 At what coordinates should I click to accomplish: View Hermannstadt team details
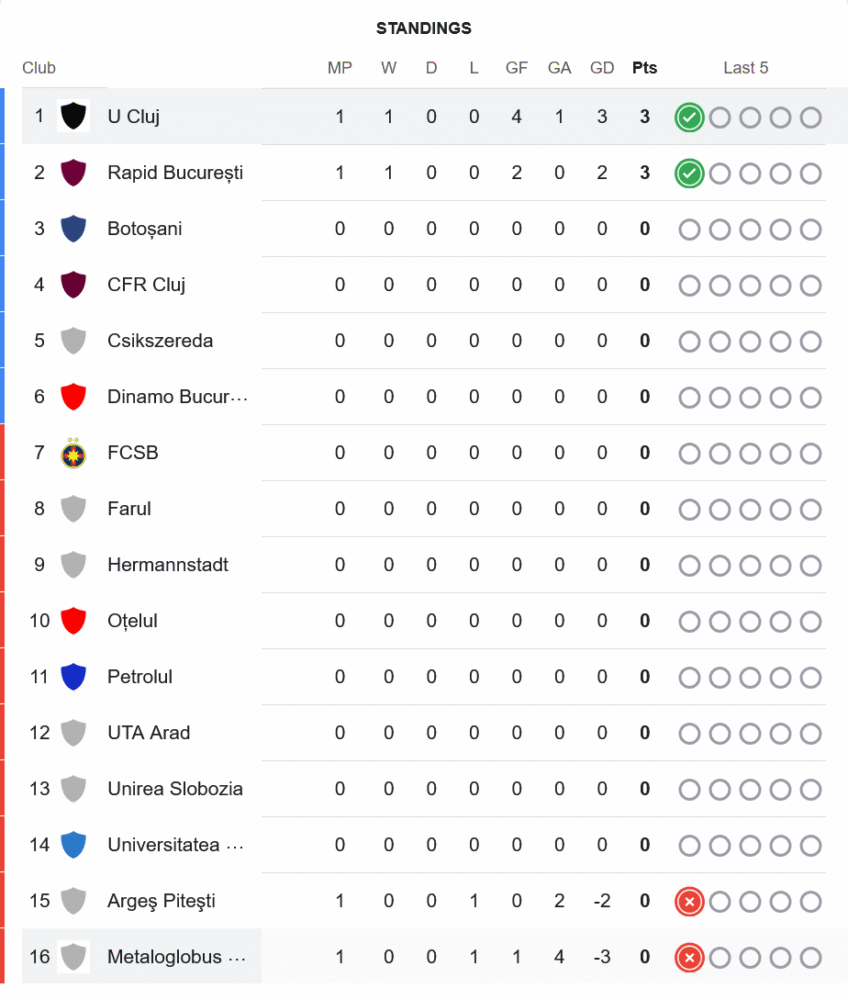tap(168, 564)
